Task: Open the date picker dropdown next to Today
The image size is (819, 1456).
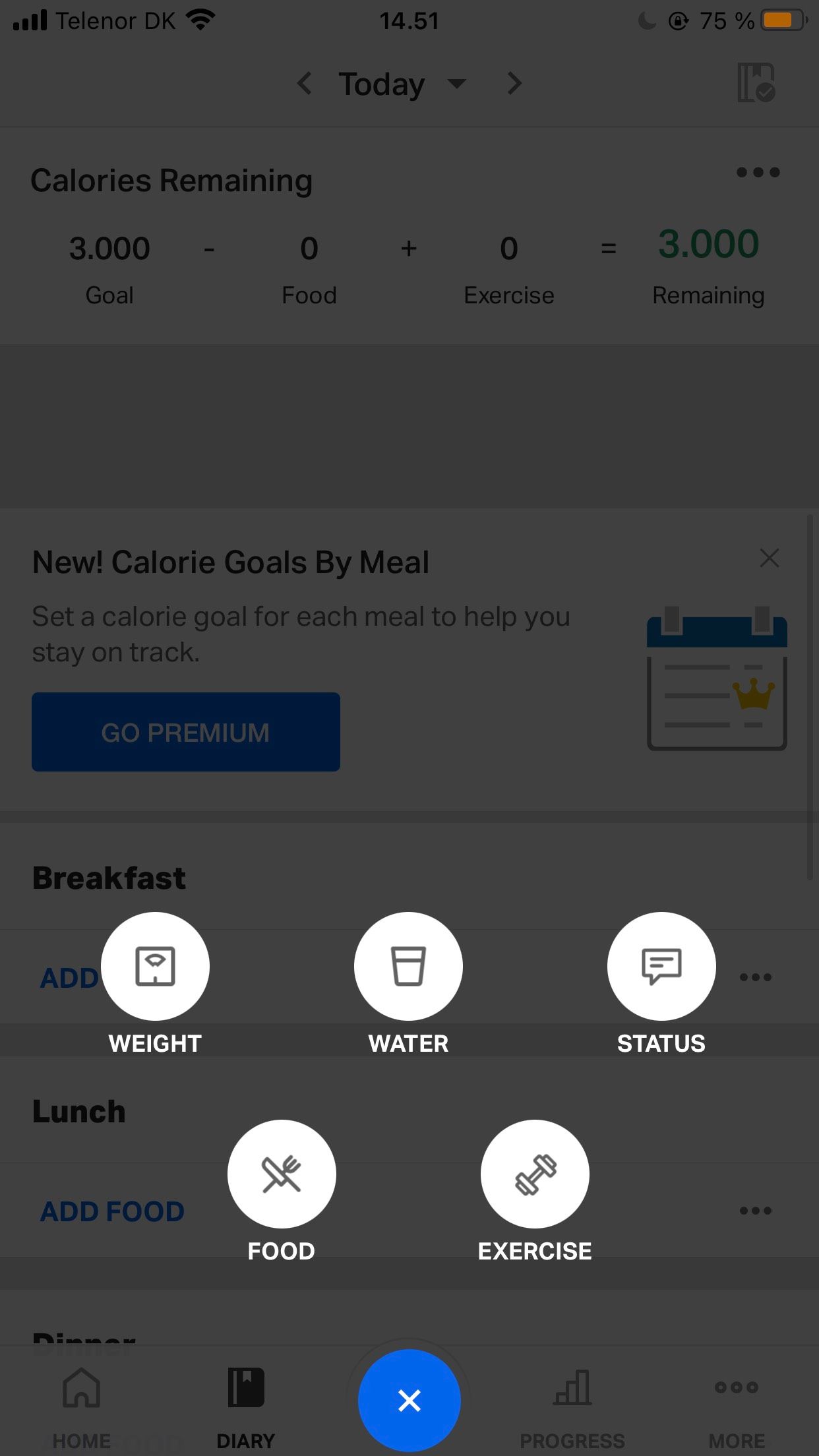Action: (x=458, y=84)
